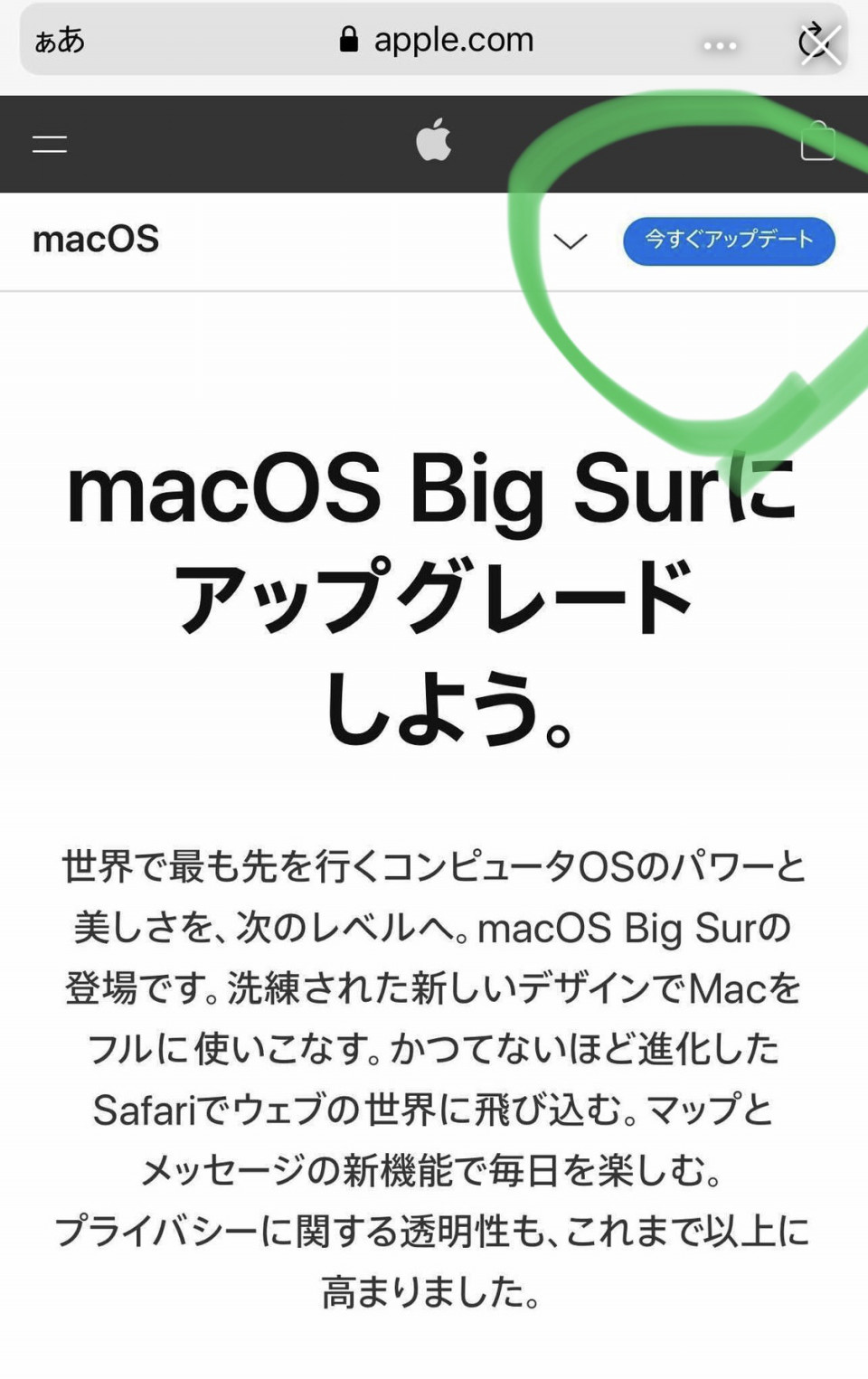The image size is (868, 1379).
Task: Open the hamburger menu
Action: click(x=50, y=144)
